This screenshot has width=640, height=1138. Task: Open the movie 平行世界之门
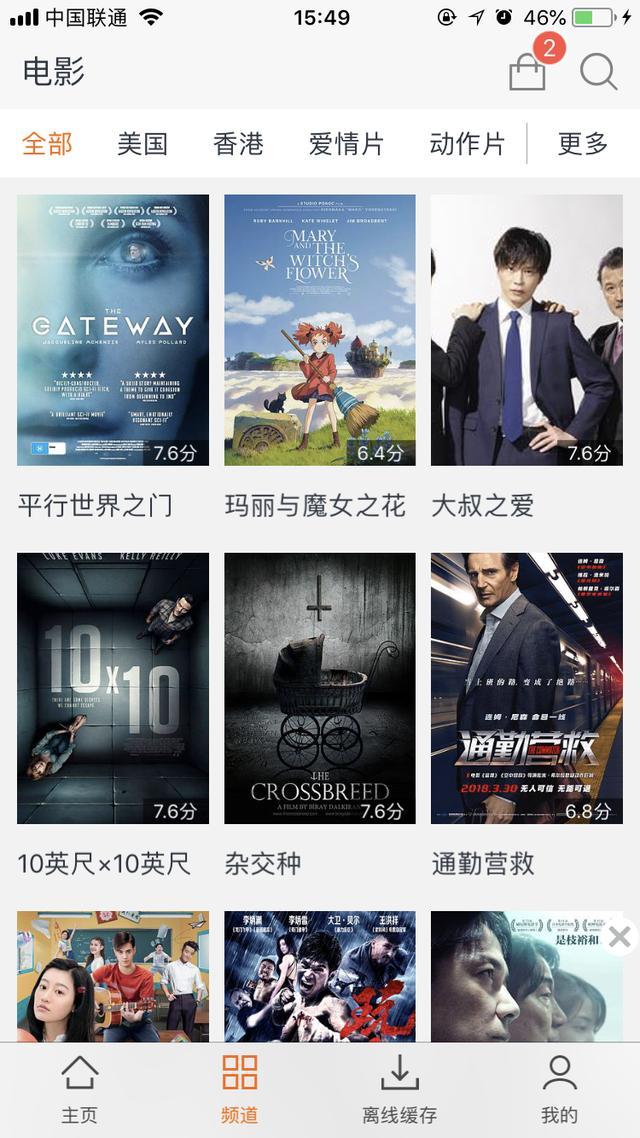(x=113, y=330)
